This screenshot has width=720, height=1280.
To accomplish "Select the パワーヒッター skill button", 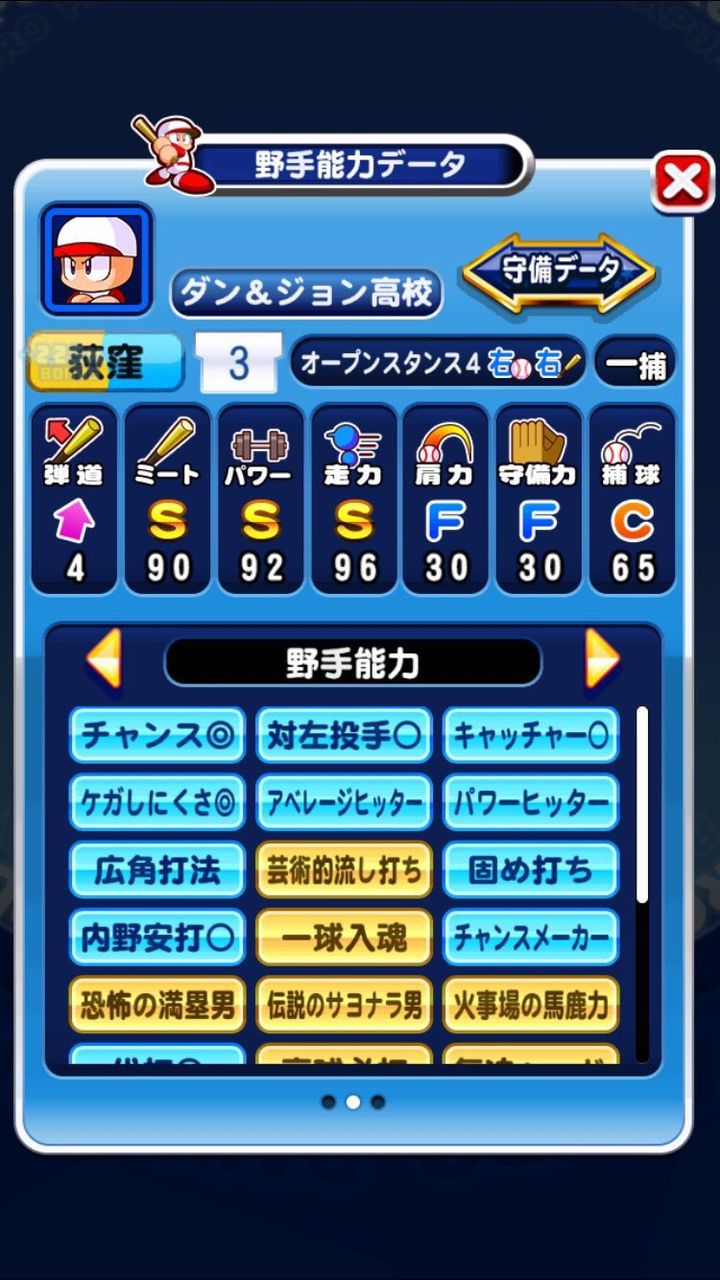I will tap(531, 802).
